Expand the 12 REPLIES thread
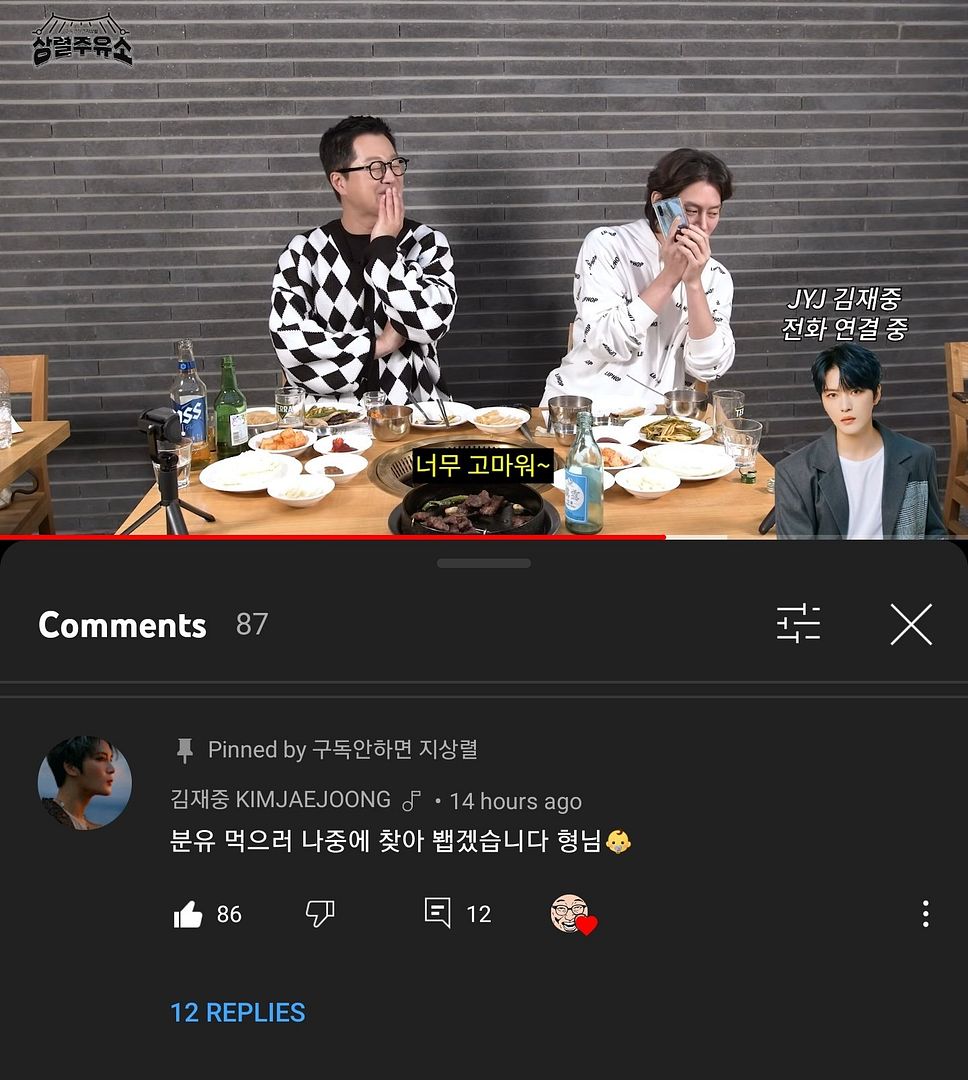Image resolution: width=968 pixels, height=1080 pixels. [238, 1012]
